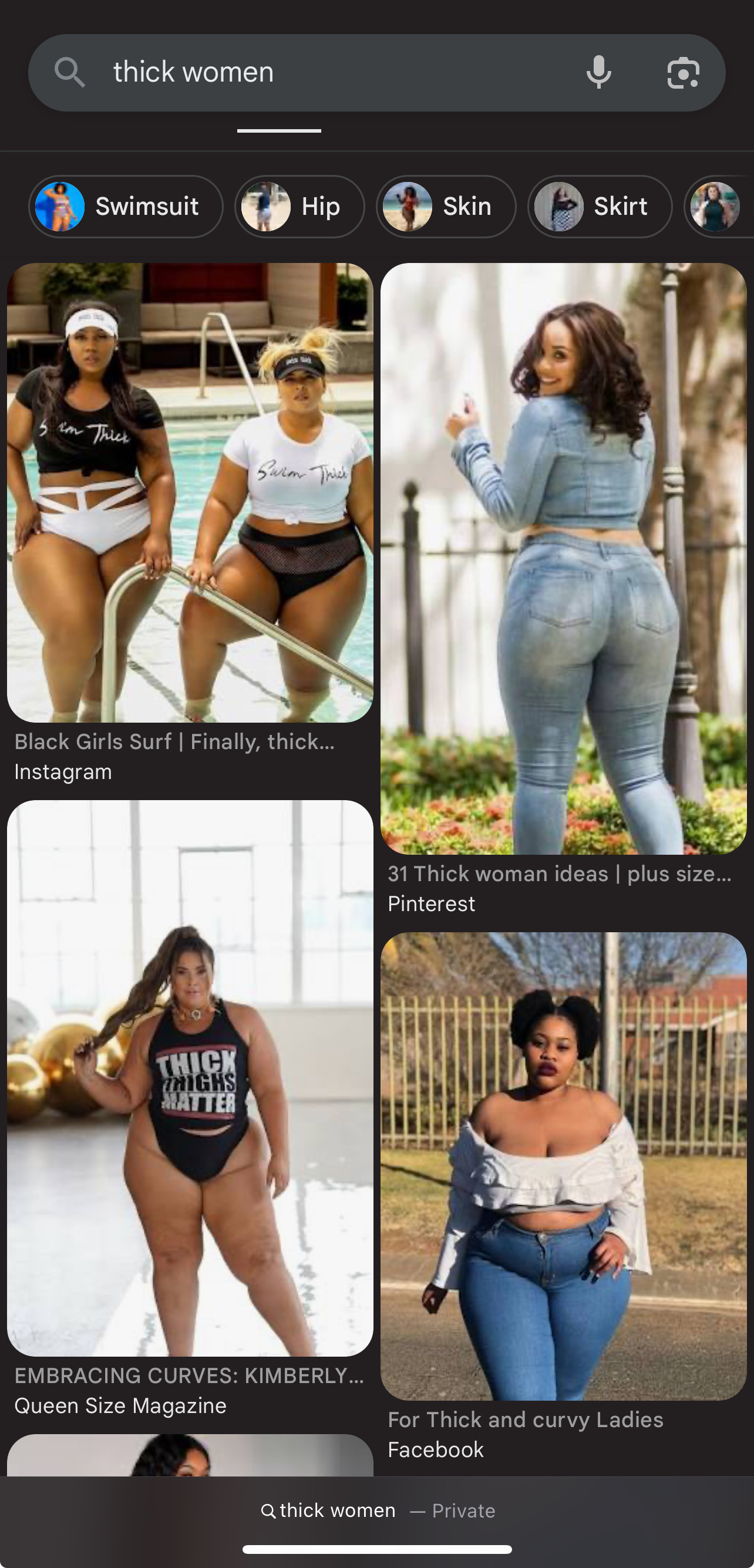Open camera search with Google Lens
Image resolution: width=754 pixels, height=1568 pixels.
point(683,73)
